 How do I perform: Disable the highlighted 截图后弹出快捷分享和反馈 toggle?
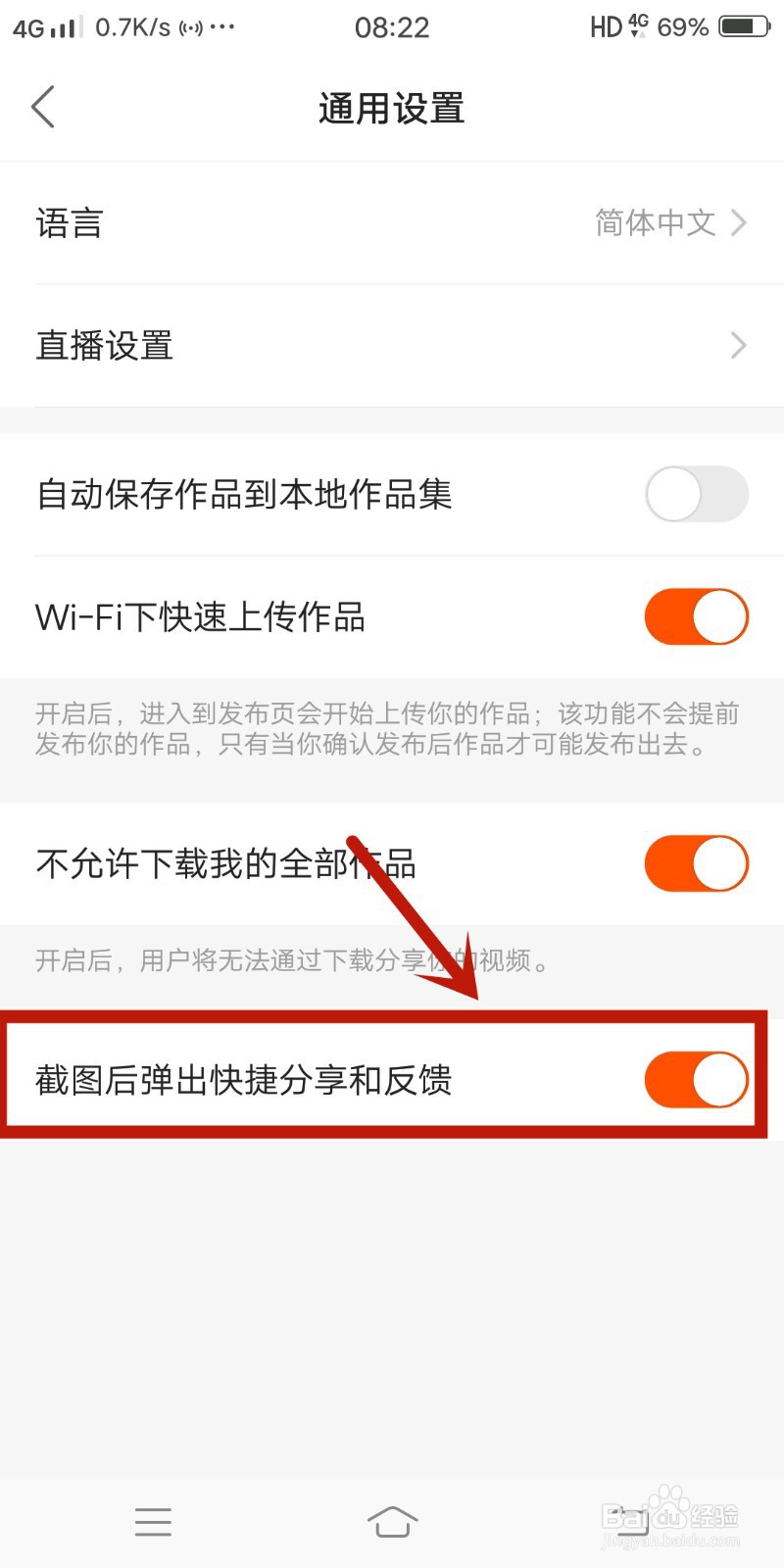click(696, 1079)
